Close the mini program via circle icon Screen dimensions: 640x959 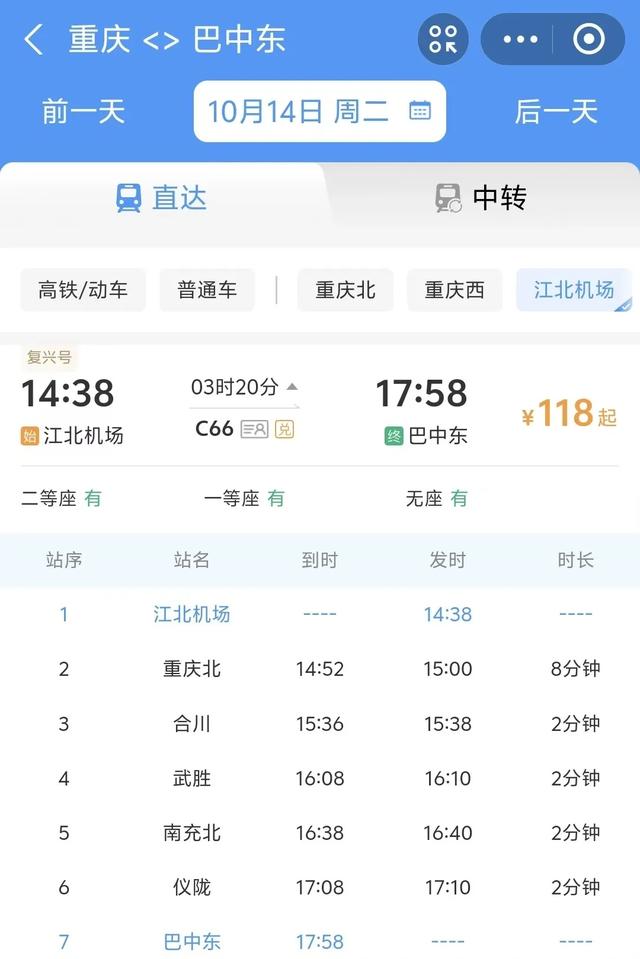589,40
